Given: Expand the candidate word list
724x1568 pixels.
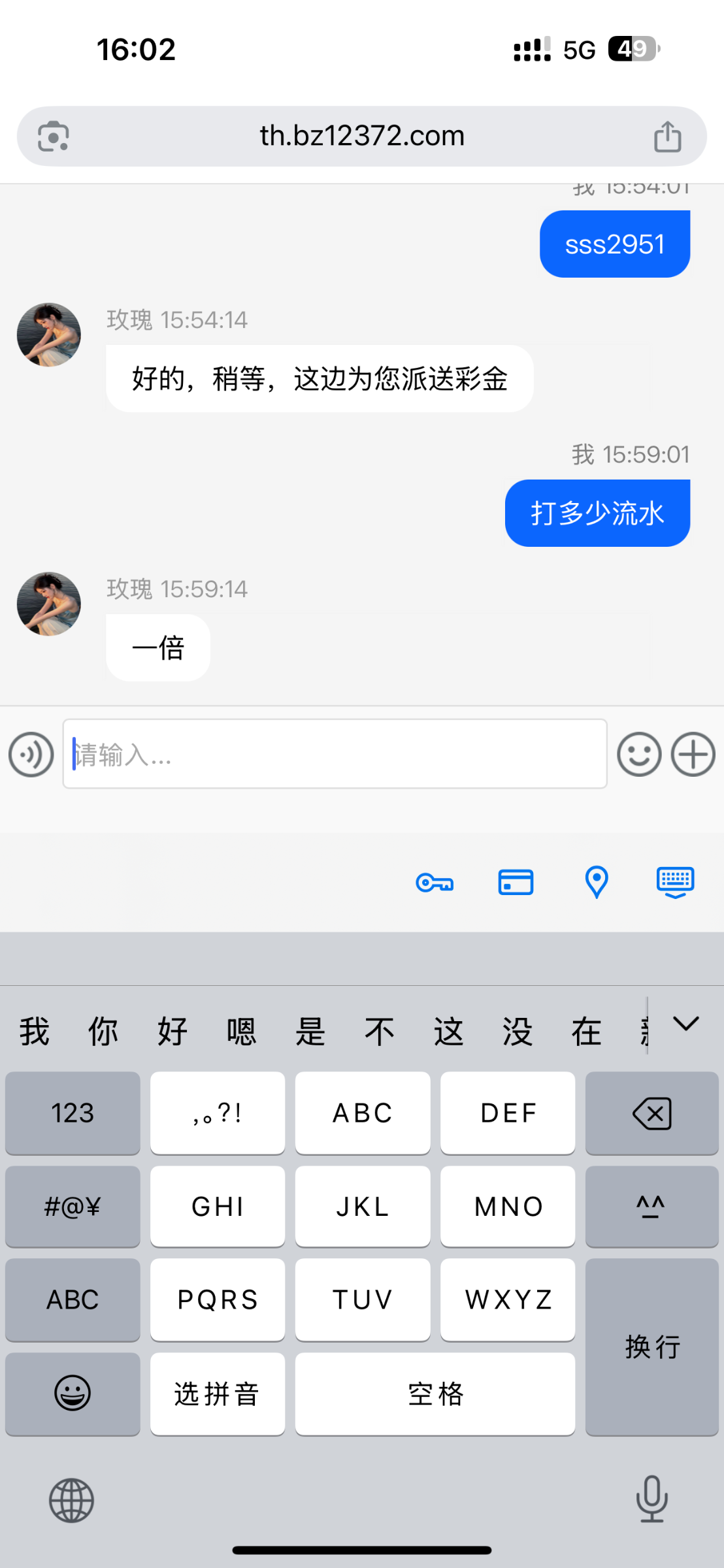Looking at the screenshot, I should (686, 1024).
